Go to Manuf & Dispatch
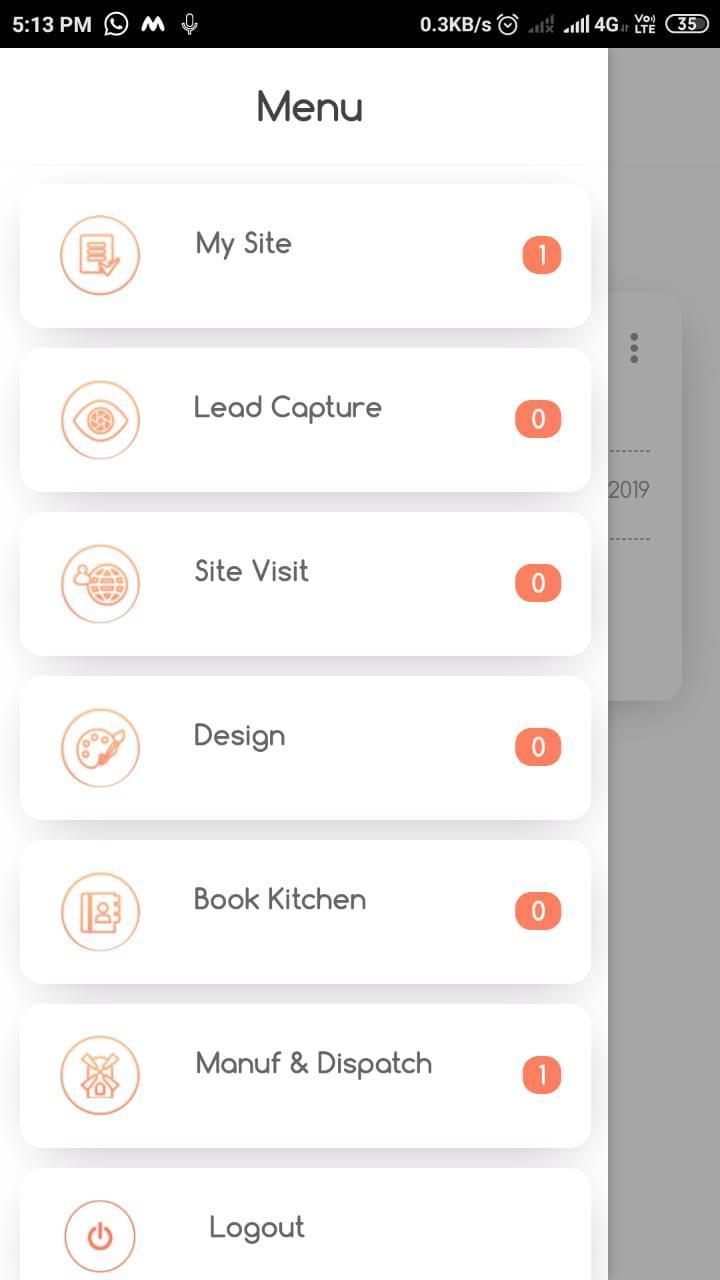 [305, 1075]
